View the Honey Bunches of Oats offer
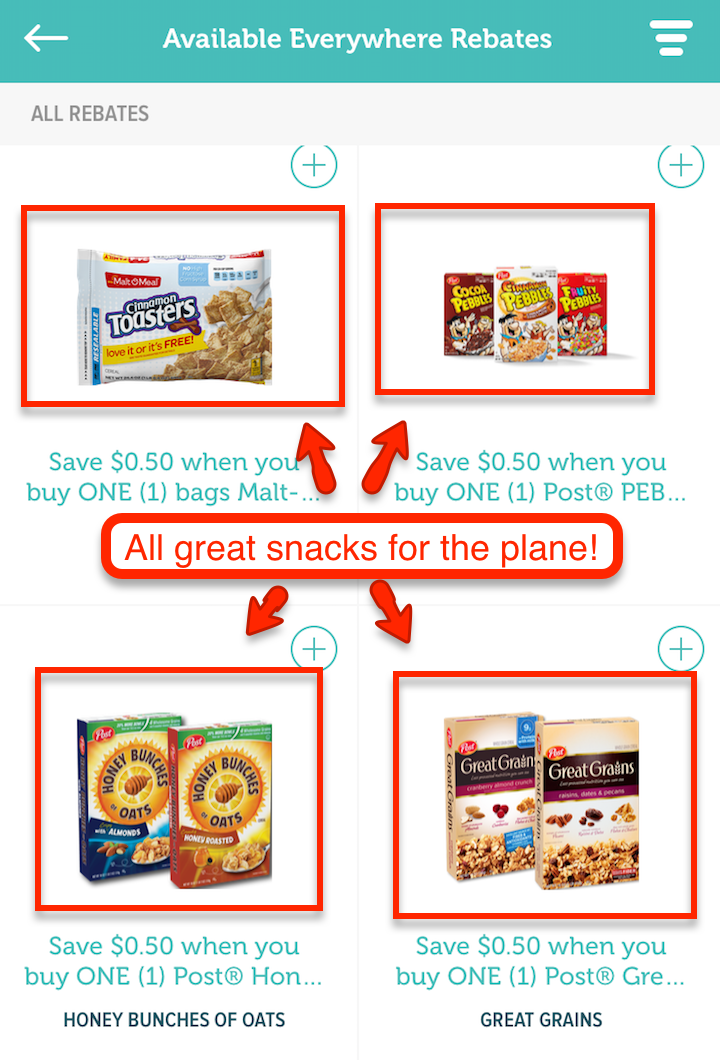Viewport: 720px width, 1060px height. (x=178, y=790)
